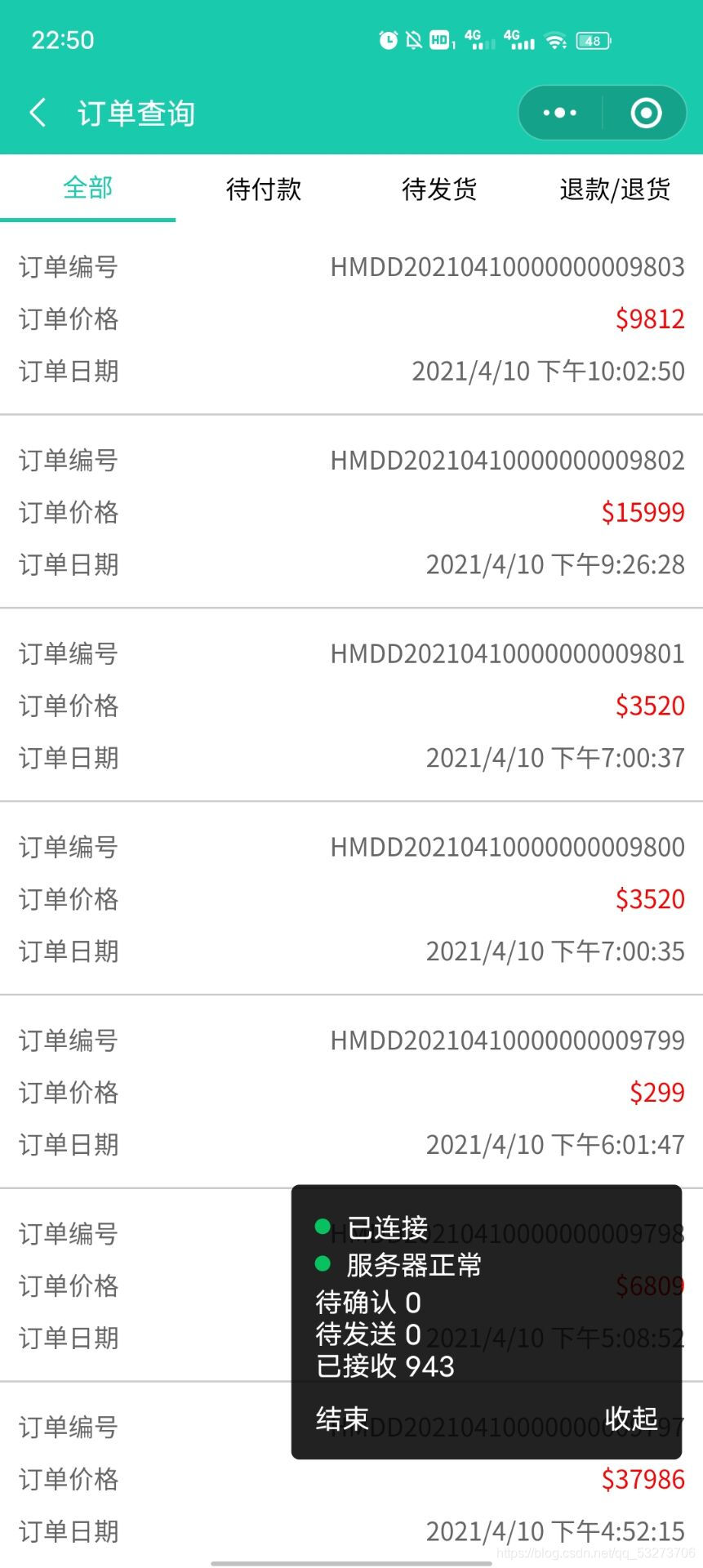View order HMDD202104100000000009800
The image size is (703, 1568).
coord(351,899)
